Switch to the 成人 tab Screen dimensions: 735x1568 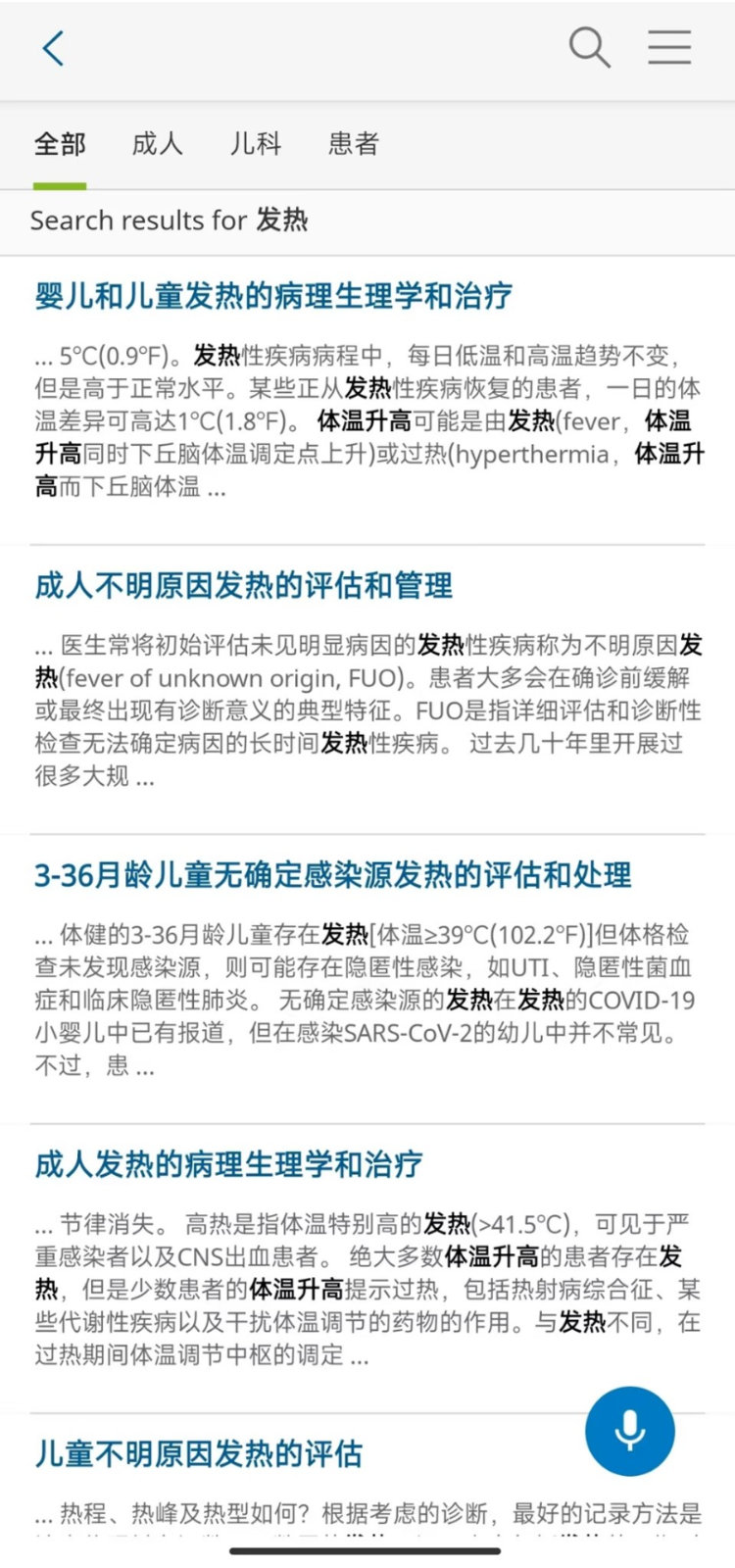tap(157, 144)
